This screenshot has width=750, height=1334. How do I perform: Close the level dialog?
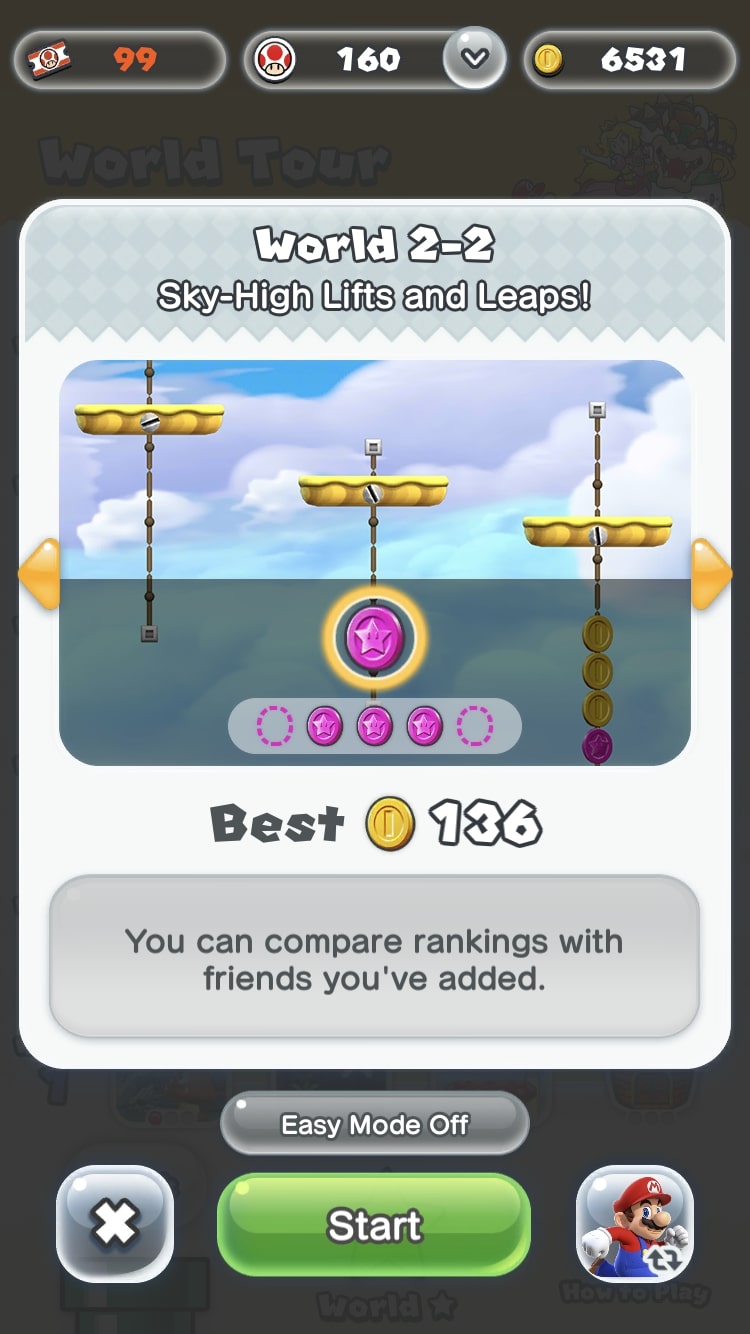(x=115, y=1223)
